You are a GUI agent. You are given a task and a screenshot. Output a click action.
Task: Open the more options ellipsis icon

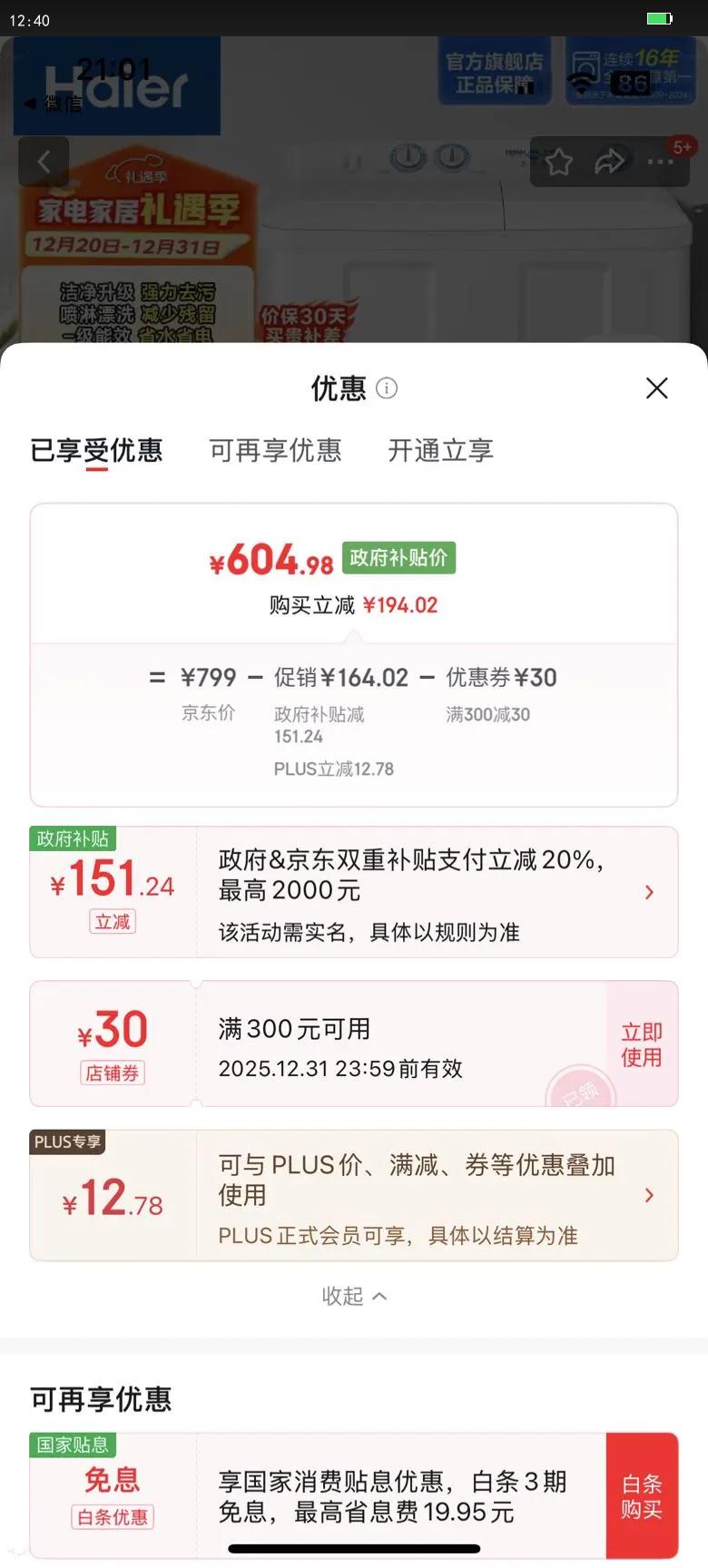tap(661, 161)
